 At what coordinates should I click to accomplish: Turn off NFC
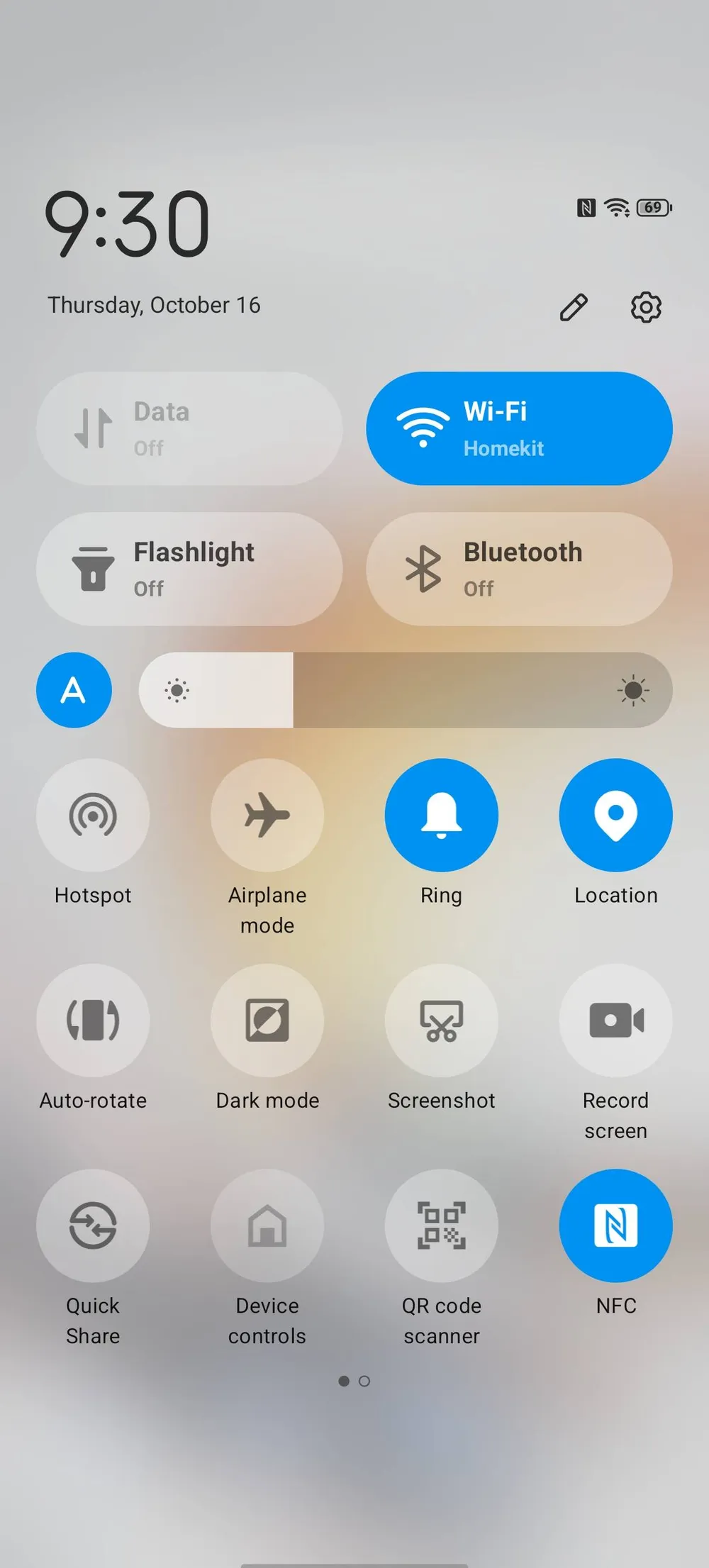(x=615, y=1225)
